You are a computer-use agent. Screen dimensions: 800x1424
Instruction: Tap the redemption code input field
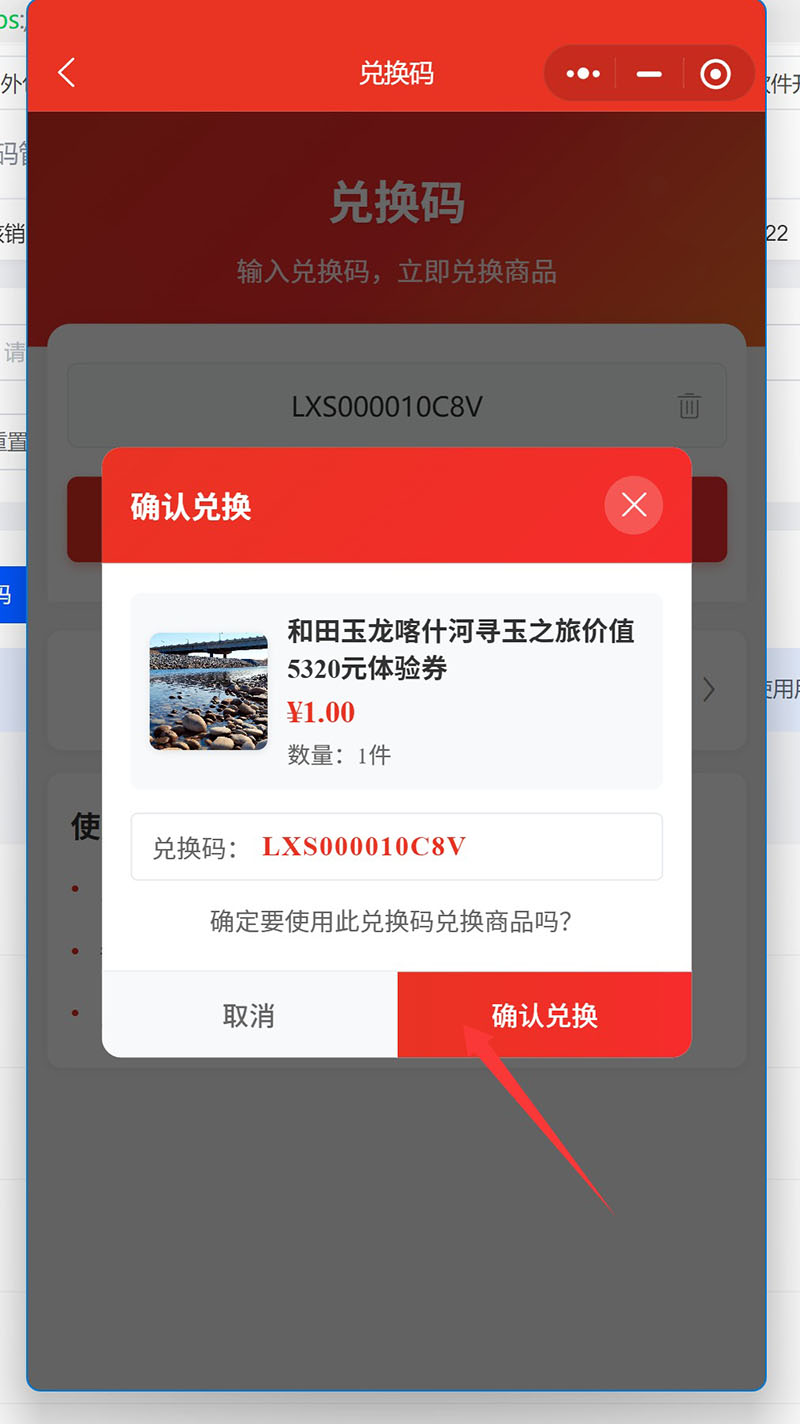click(386, 406)
